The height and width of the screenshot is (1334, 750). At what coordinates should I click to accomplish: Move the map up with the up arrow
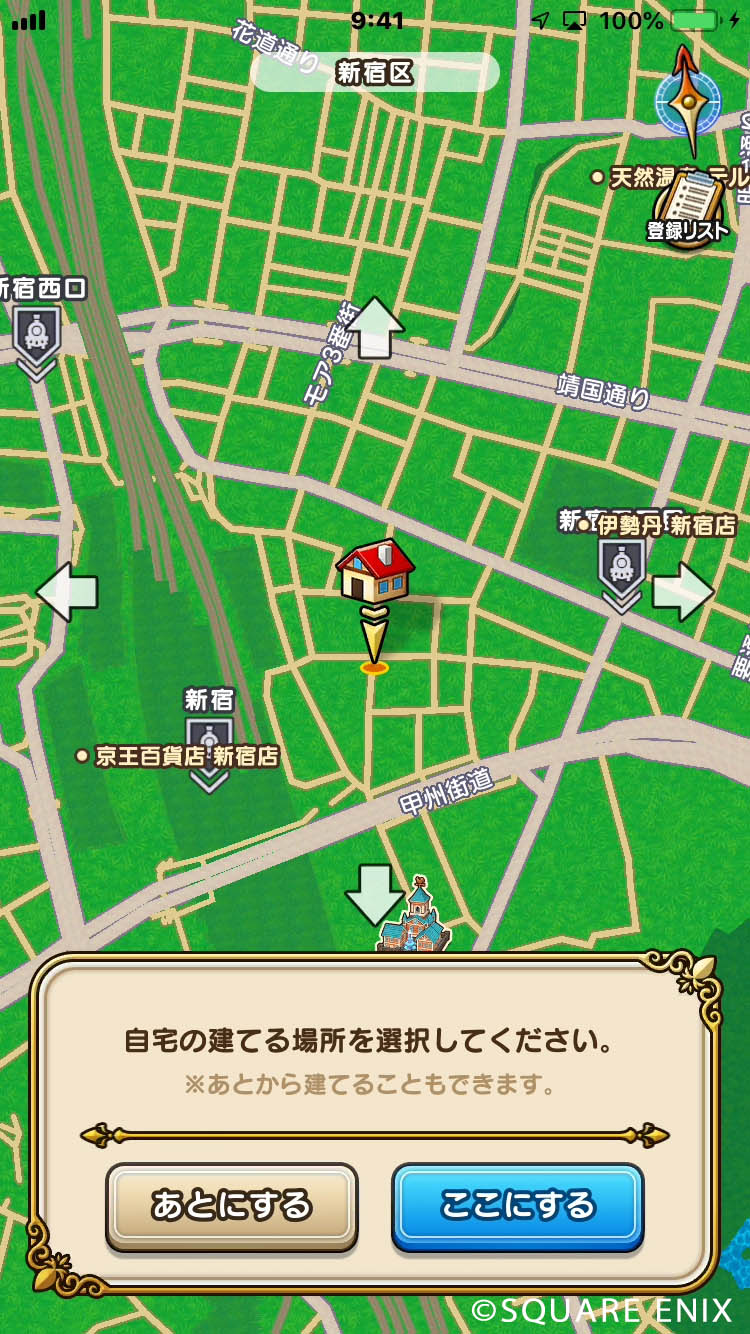[x=374, y=327]
